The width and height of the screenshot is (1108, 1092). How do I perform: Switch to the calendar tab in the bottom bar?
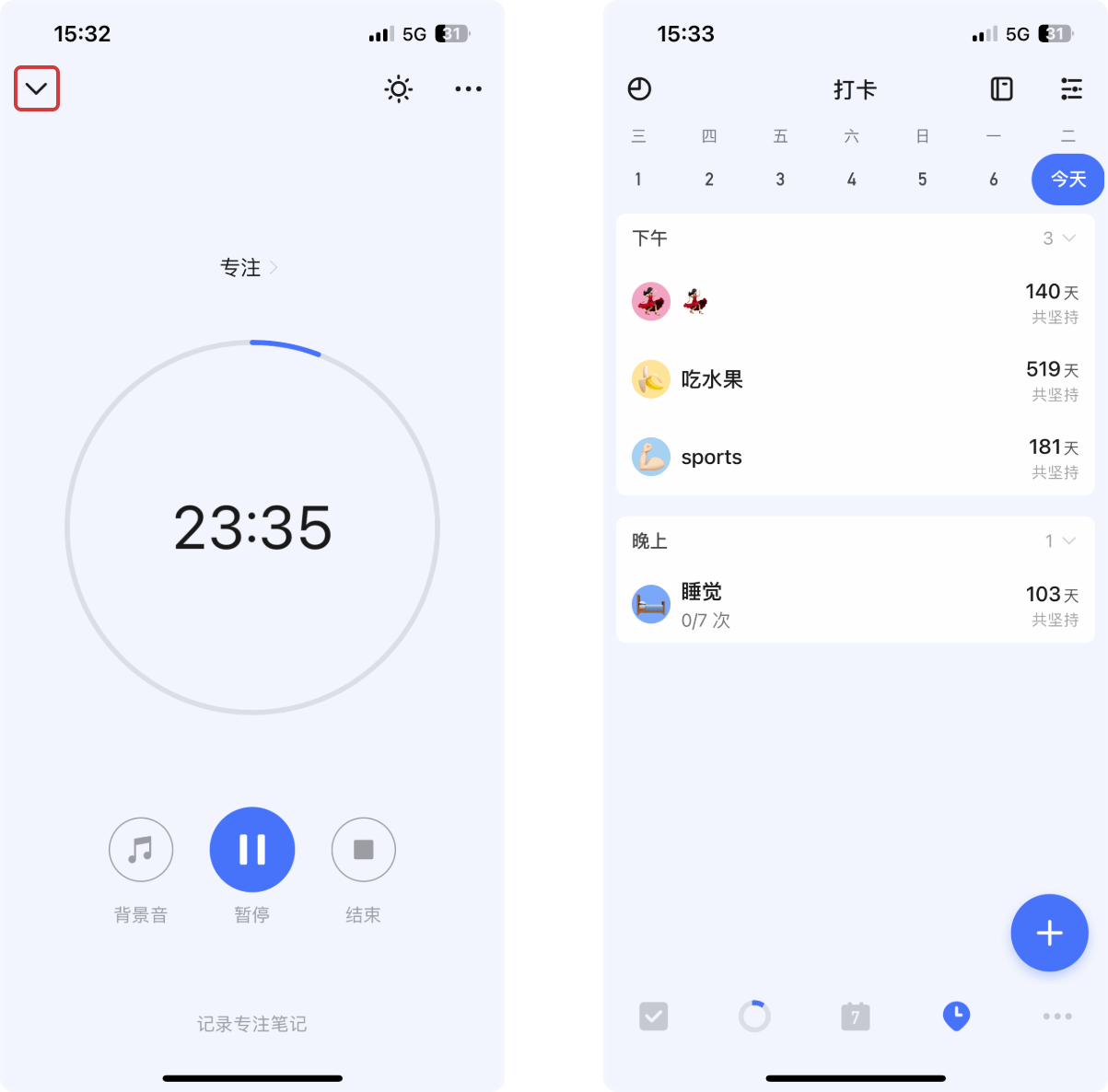tap(855, 1016)
